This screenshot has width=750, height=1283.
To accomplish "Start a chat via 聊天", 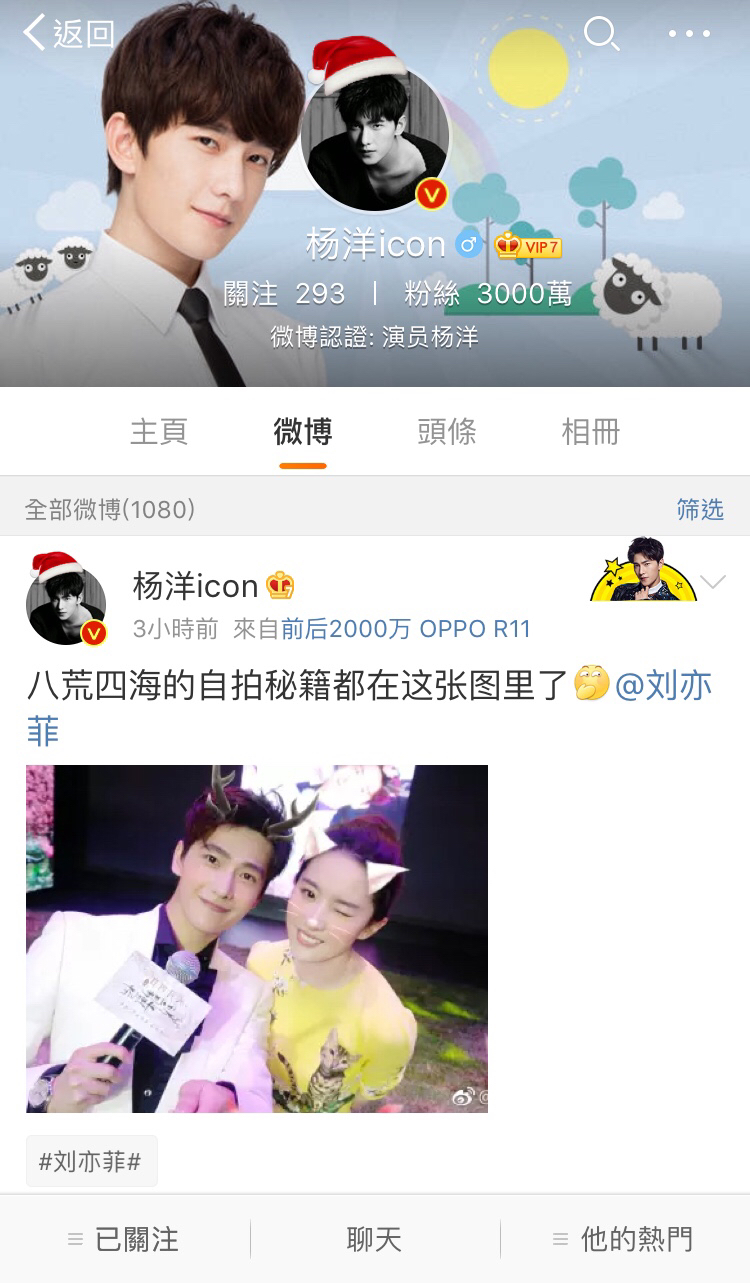I will (375, 1240).
